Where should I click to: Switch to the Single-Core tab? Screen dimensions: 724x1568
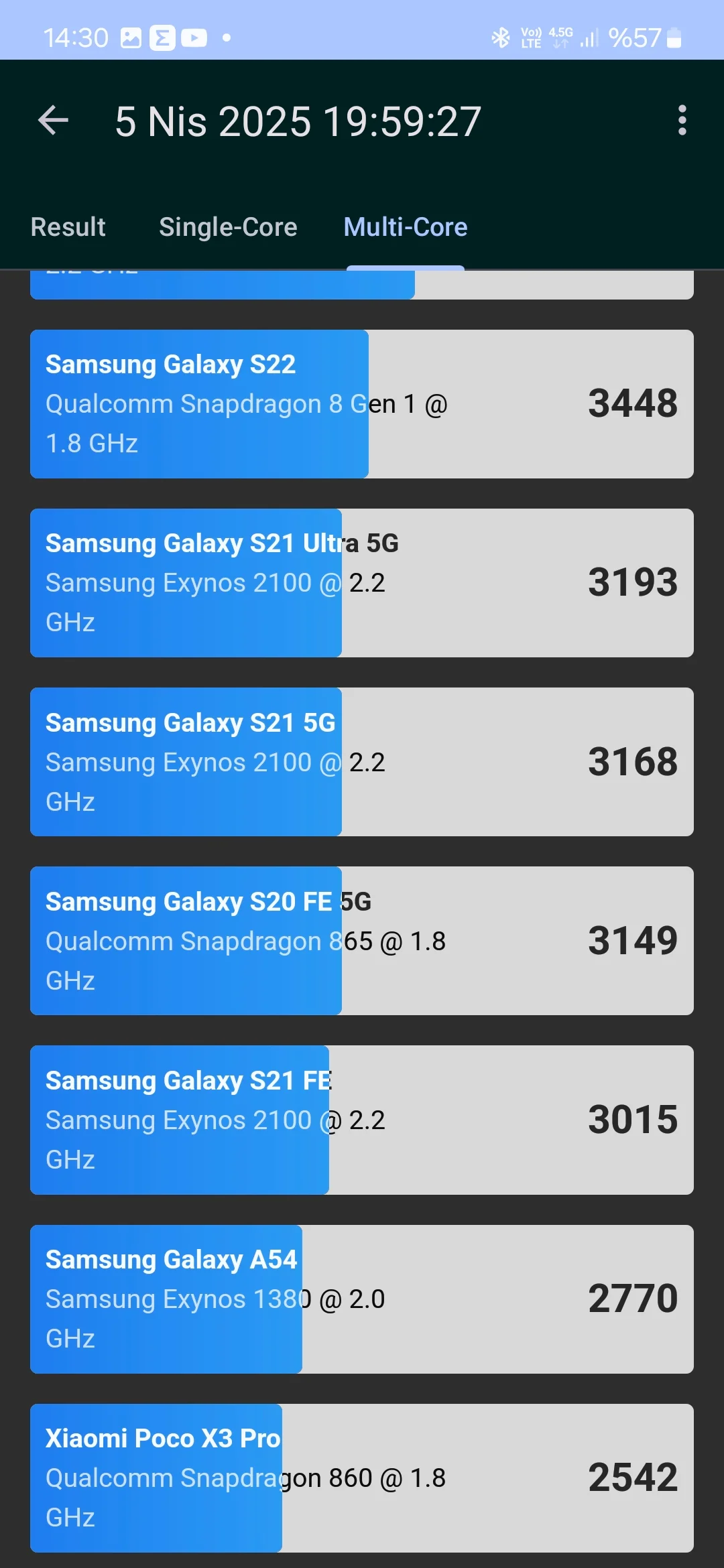coord(228,227)
